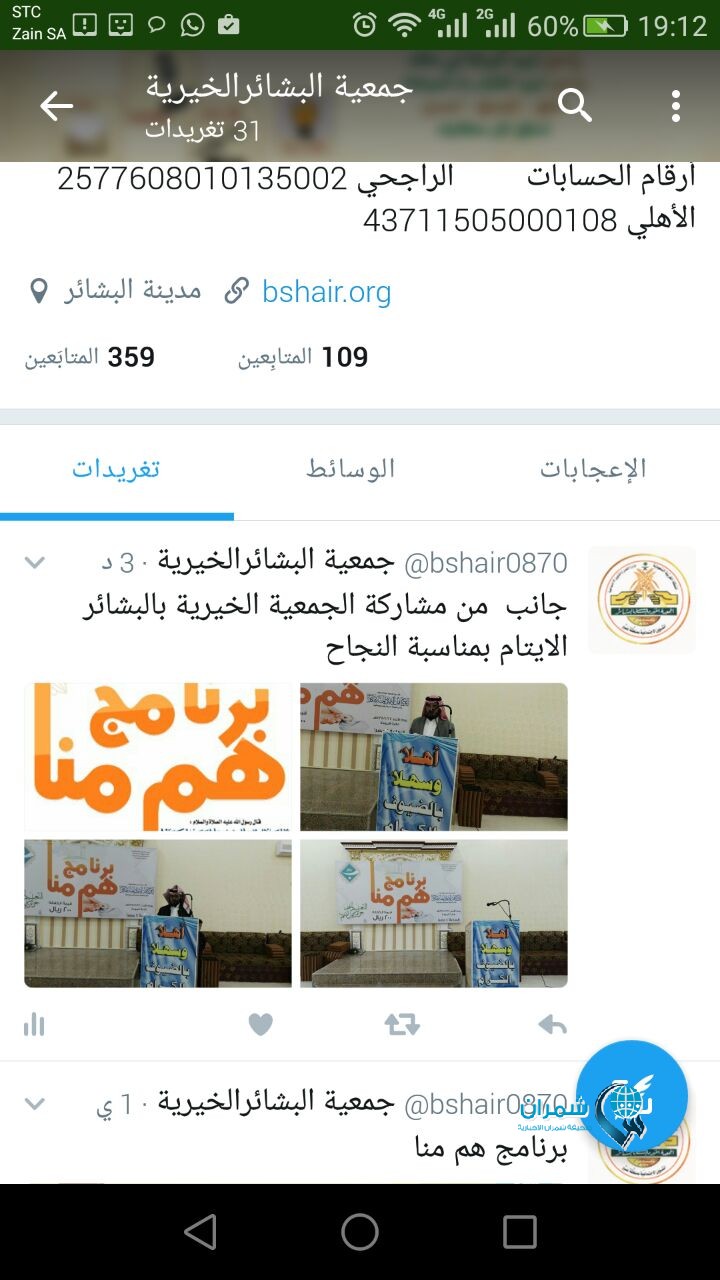Viewport: 720px width, 1280px height.
Task: View analytics of the first tweet
Action: (34, 1024)
